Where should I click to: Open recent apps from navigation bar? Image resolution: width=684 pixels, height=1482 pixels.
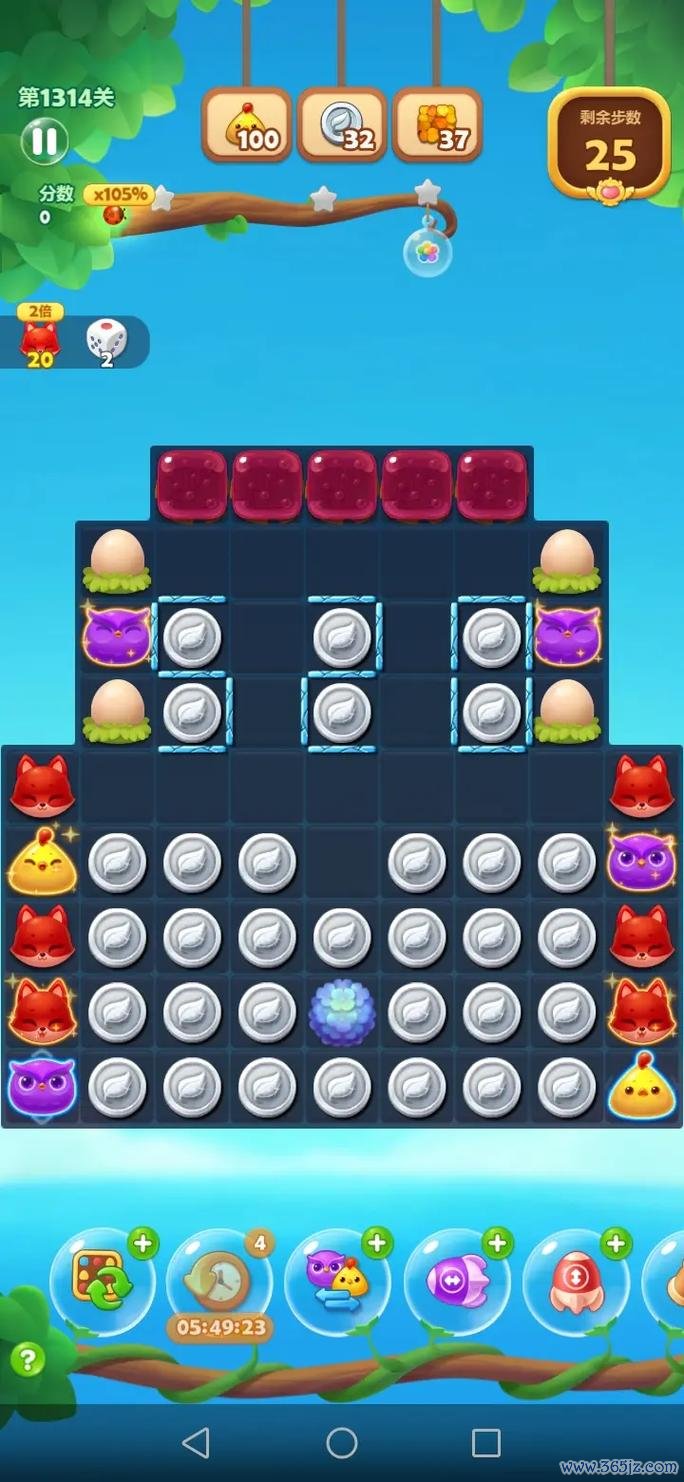pos(486,1442)
